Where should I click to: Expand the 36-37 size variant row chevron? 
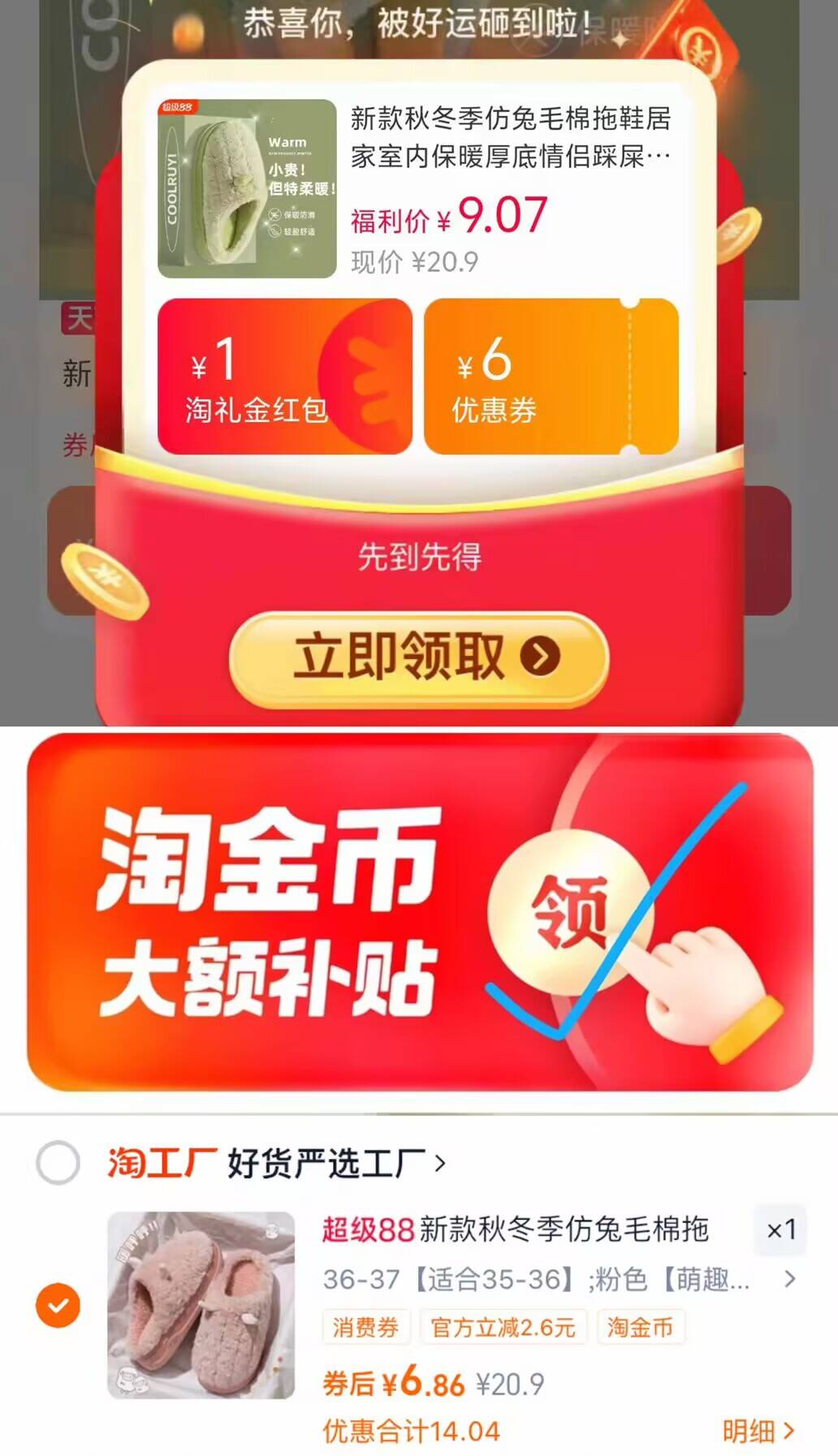[x=790, y=1278]
